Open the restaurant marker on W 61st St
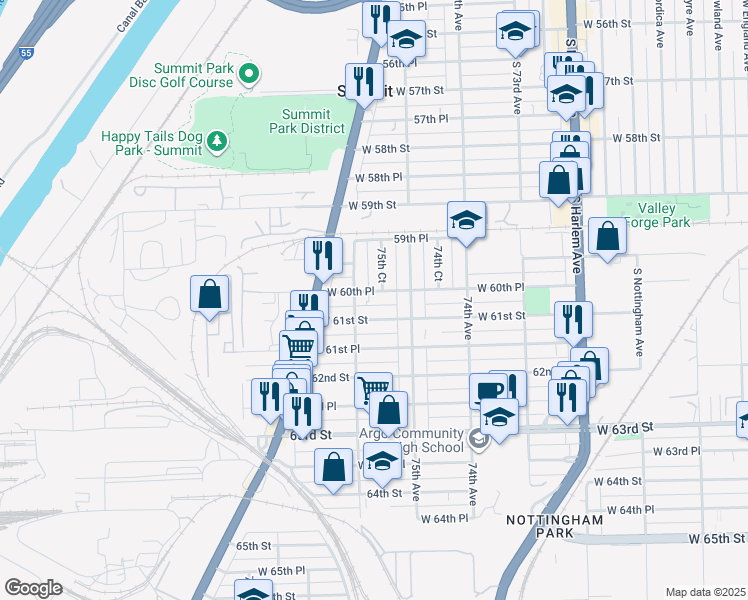748x600 pixels. tap(574, 320)
